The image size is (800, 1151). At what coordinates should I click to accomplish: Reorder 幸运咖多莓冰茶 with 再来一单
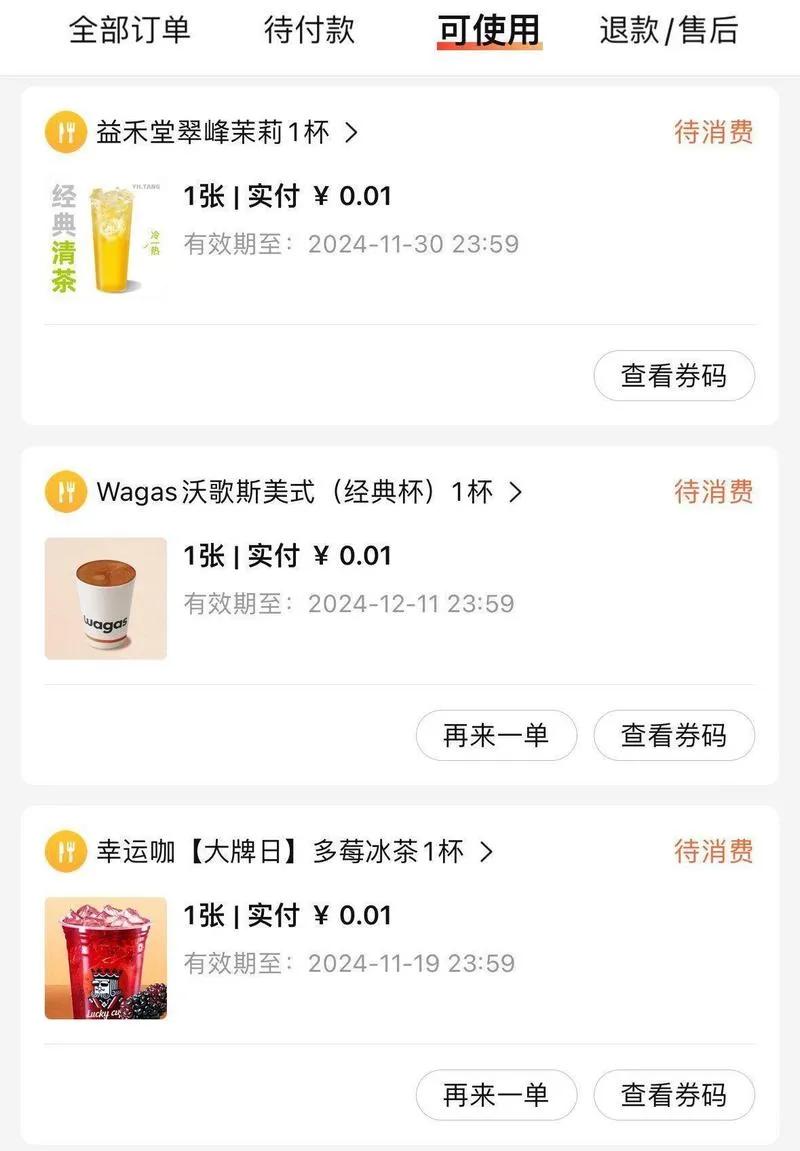coord(496,1095)
